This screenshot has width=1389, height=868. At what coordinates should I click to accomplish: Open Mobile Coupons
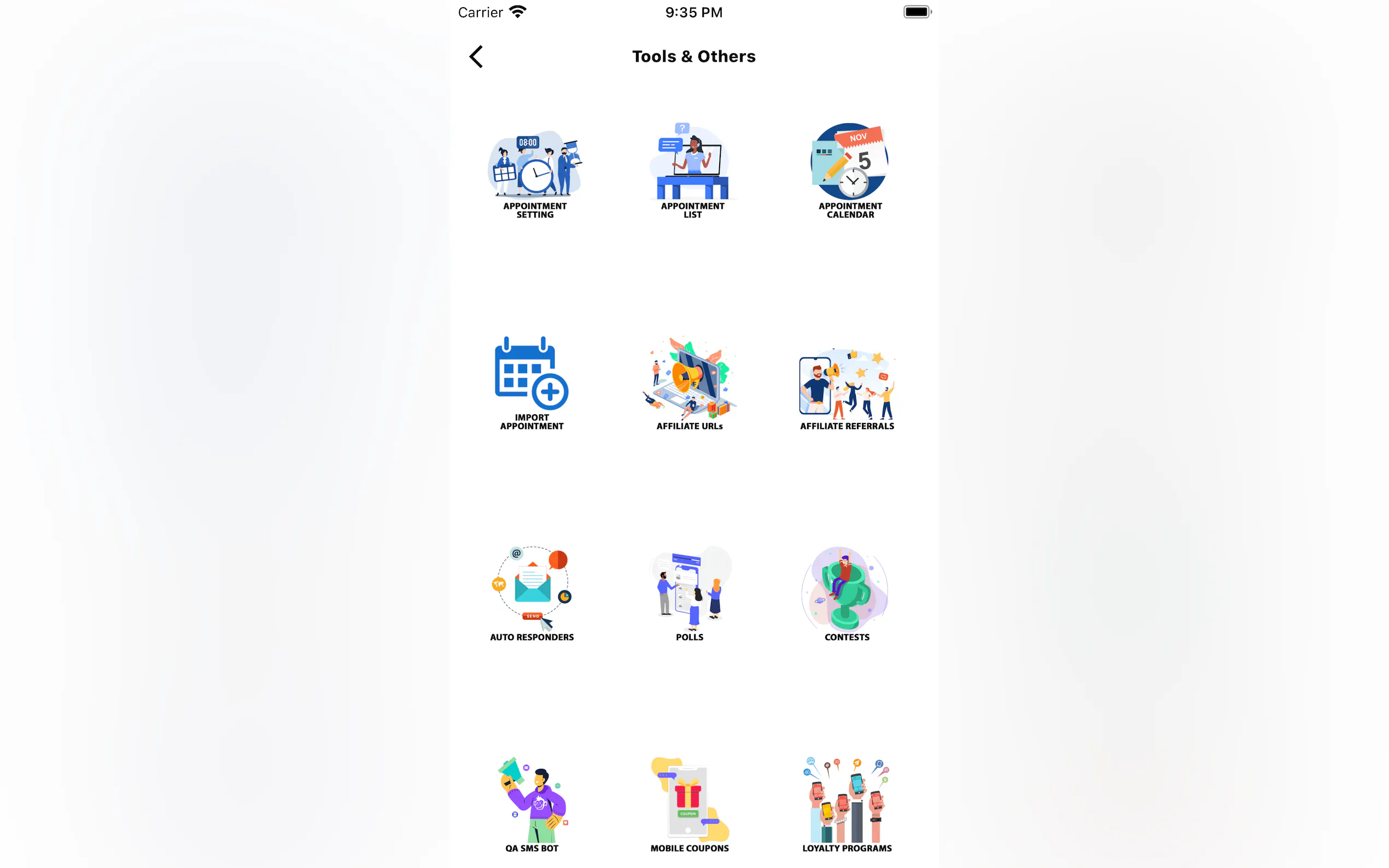point(690,804)
